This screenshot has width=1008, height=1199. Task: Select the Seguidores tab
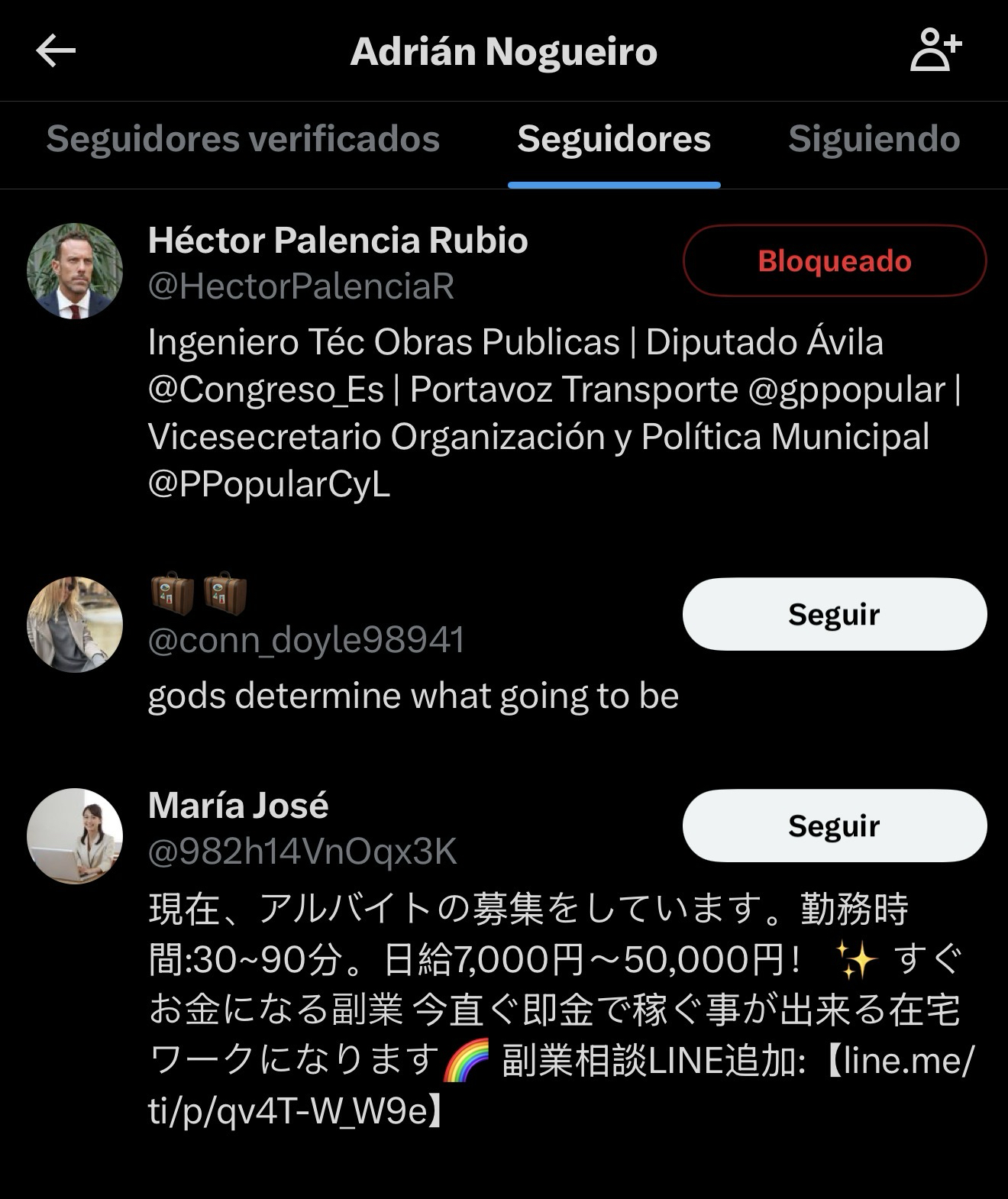[x=614, y=139]
